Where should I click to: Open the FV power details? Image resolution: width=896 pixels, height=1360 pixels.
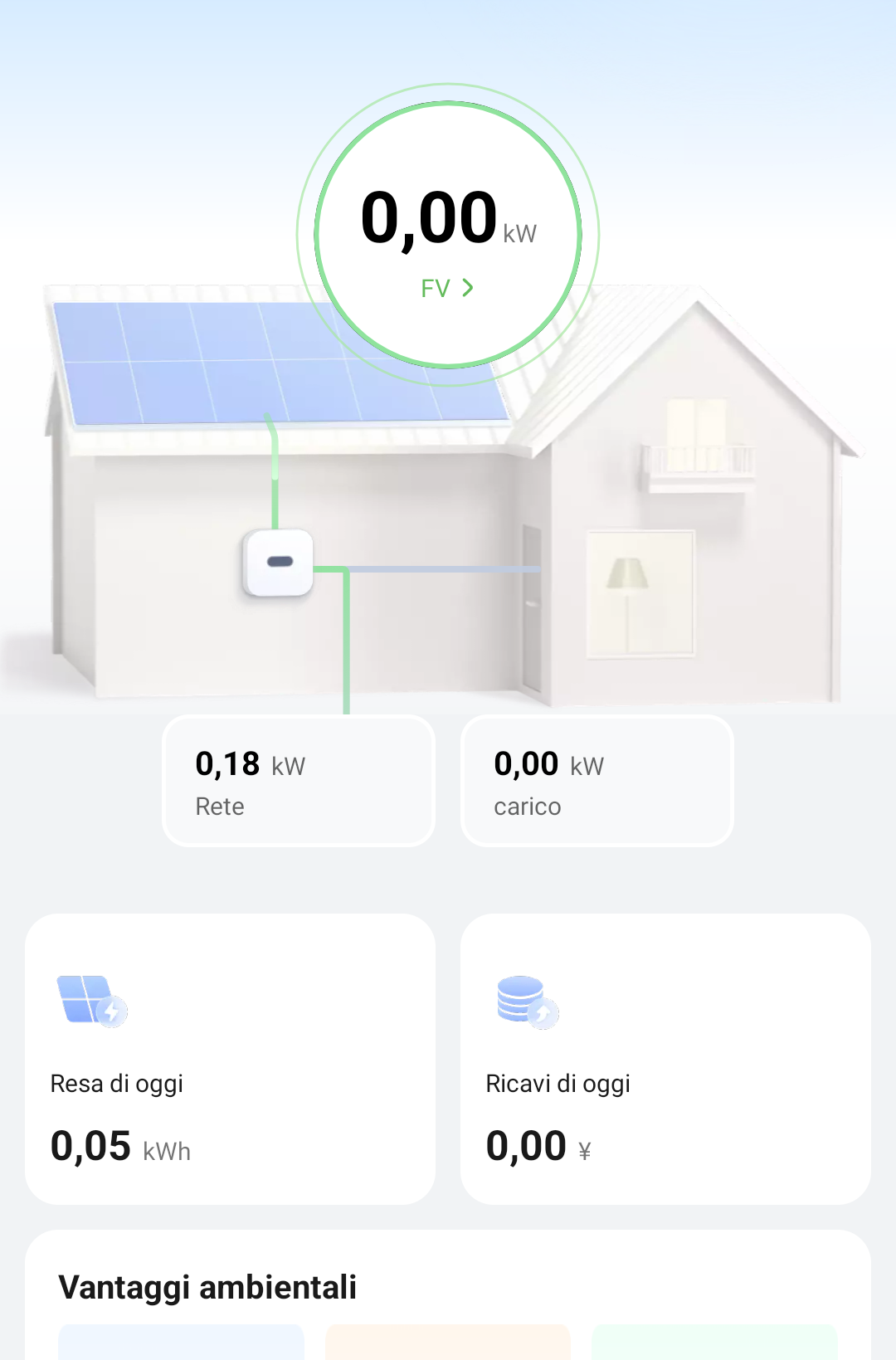[447, 288]
